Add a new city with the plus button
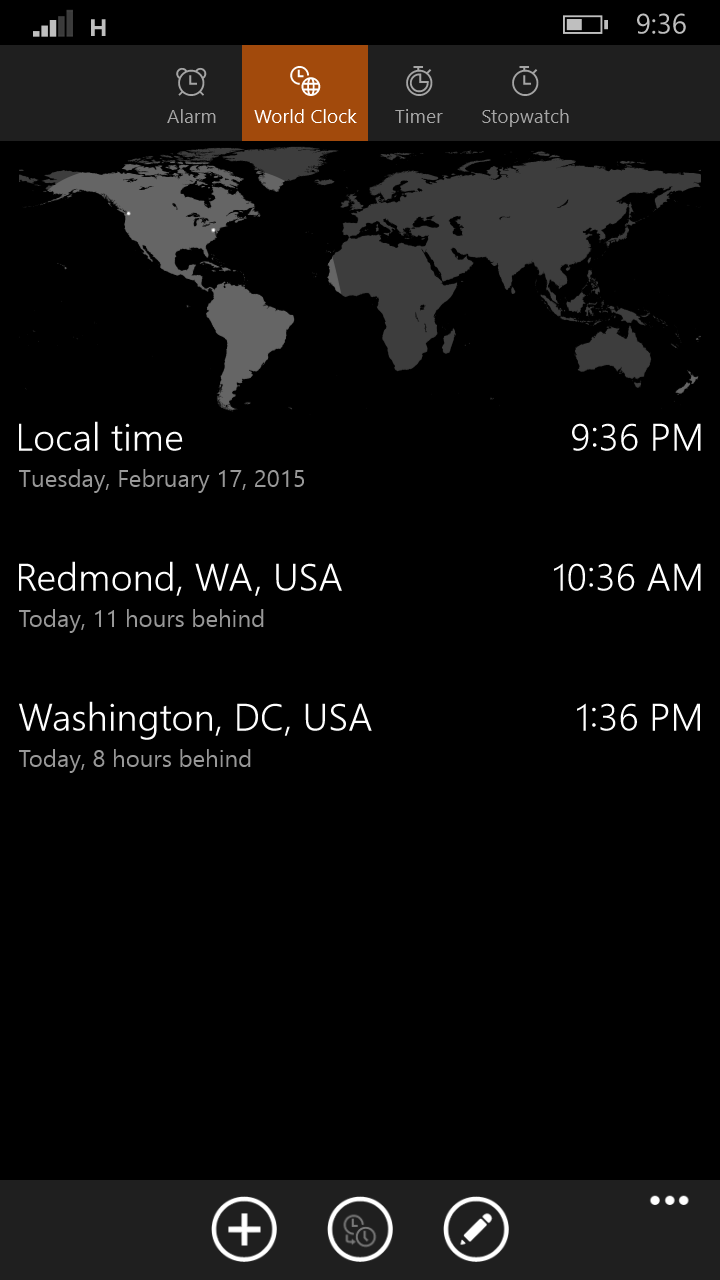This screenshot has width=720, height=1280. pos(244,1229)
